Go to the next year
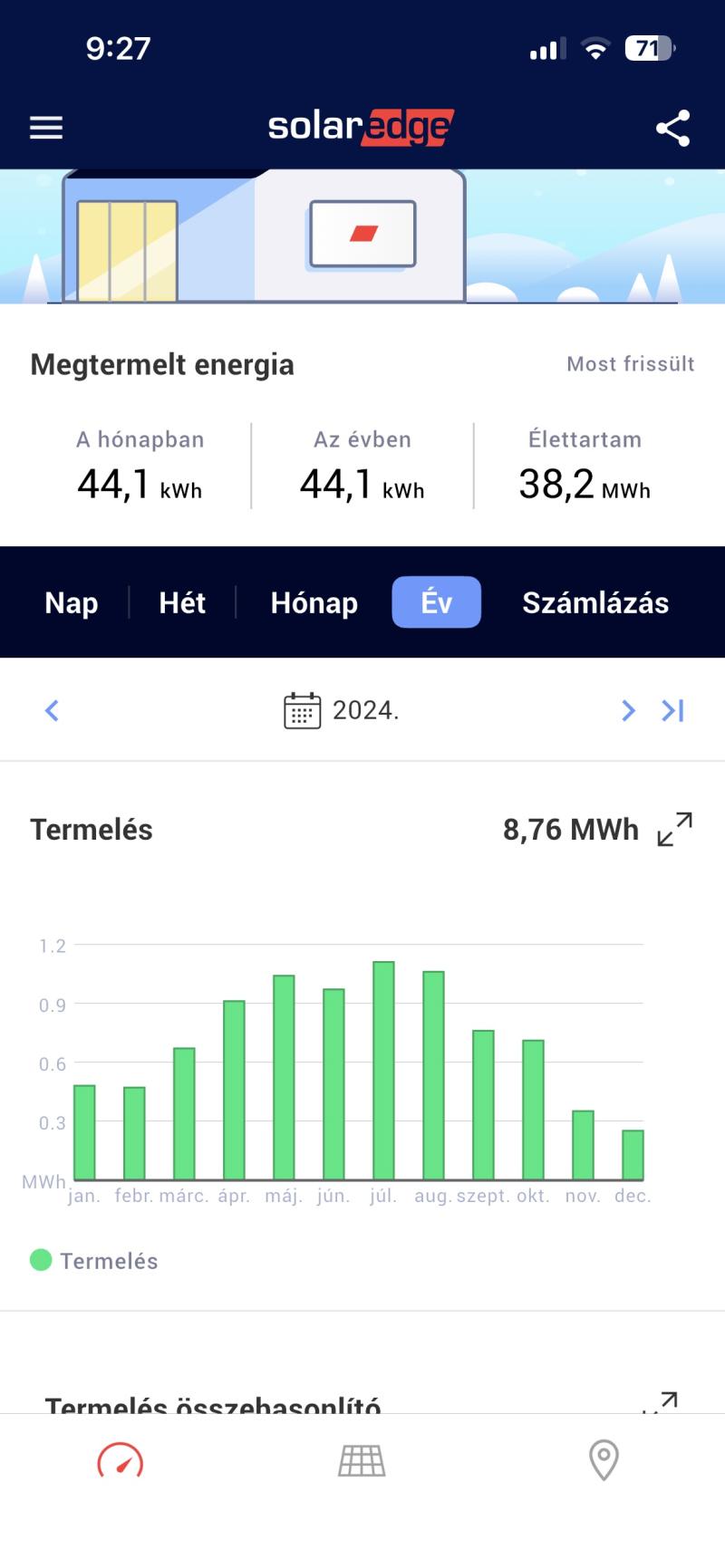This screenshot has height=1568, width=725. [x=627, y=711]
